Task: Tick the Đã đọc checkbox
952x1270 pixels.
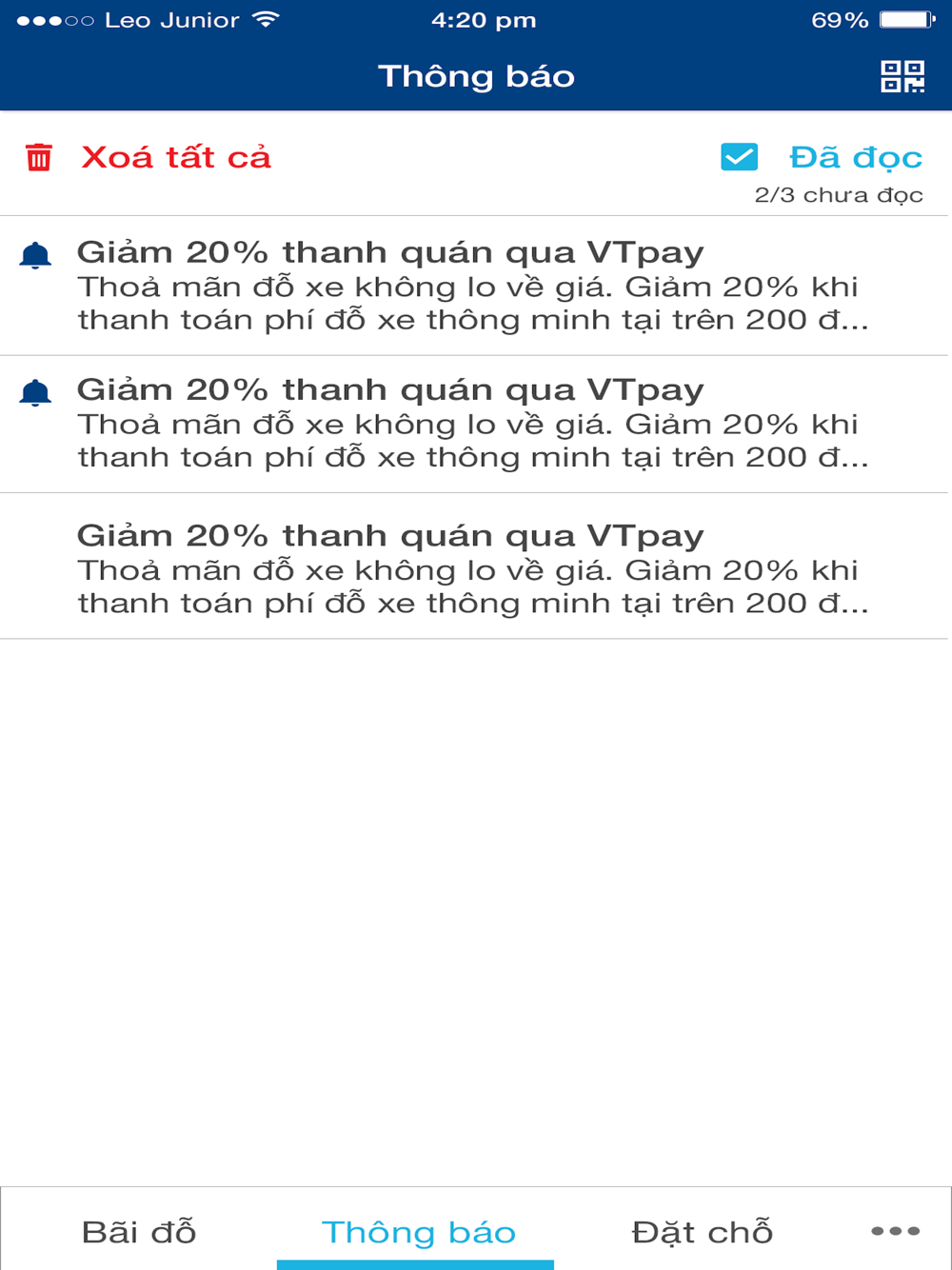Action: pos(739,156)
